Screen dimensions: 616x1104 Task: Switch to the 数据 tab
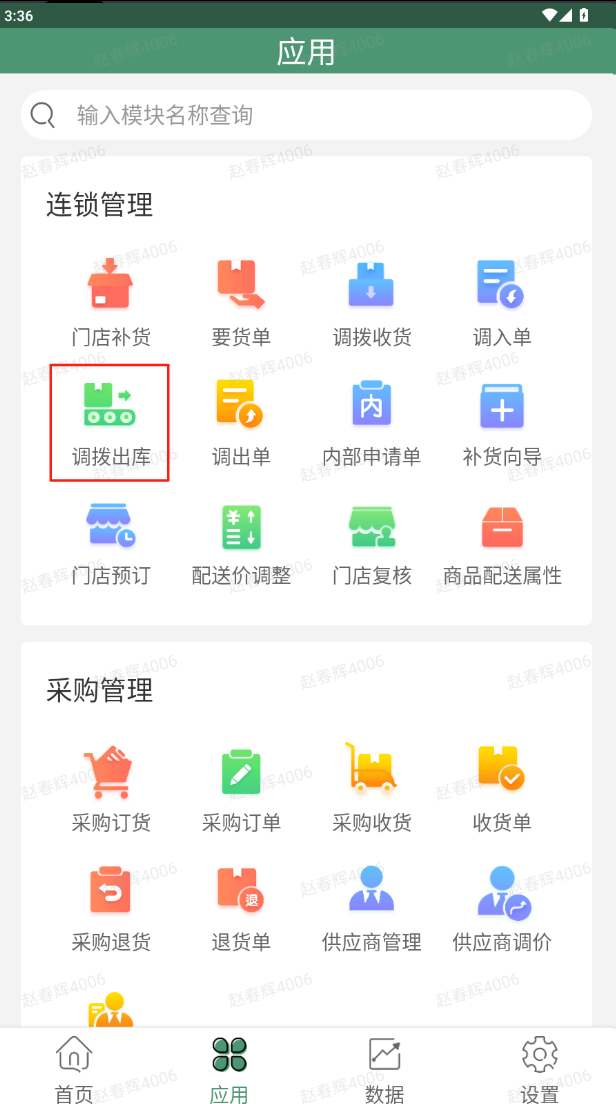384,1069
